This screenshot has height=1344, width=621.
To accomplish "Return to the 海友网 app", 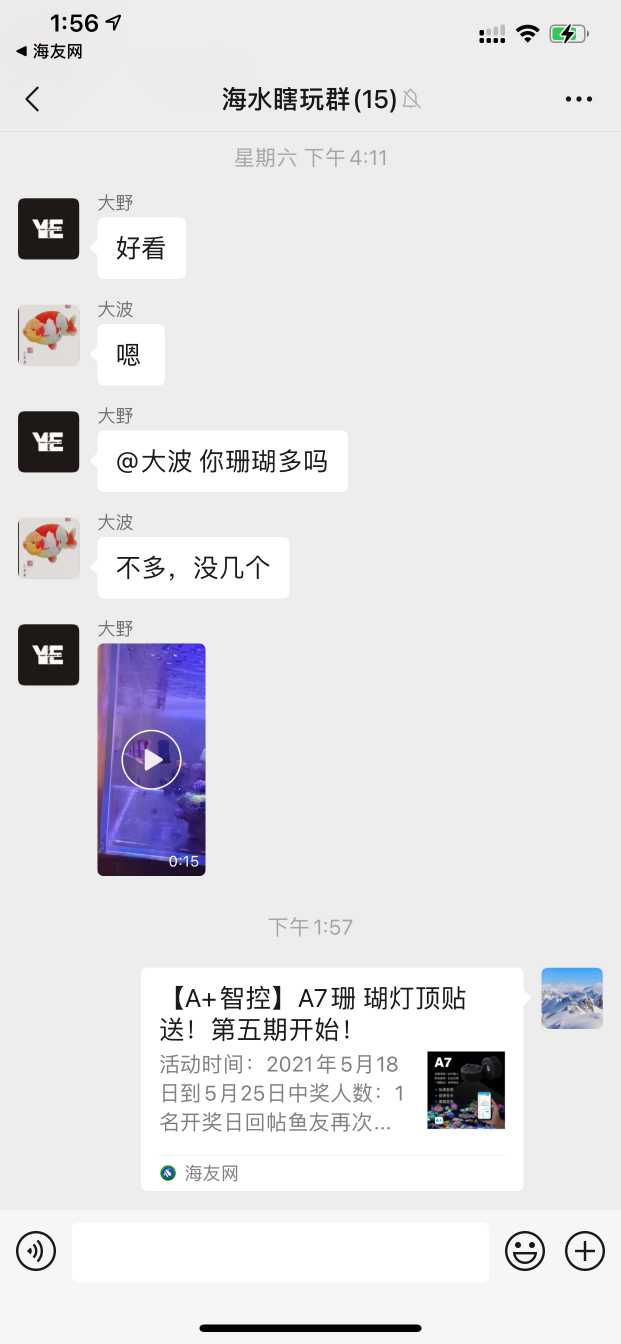I will pyautogui.click(x=48, y=51).
